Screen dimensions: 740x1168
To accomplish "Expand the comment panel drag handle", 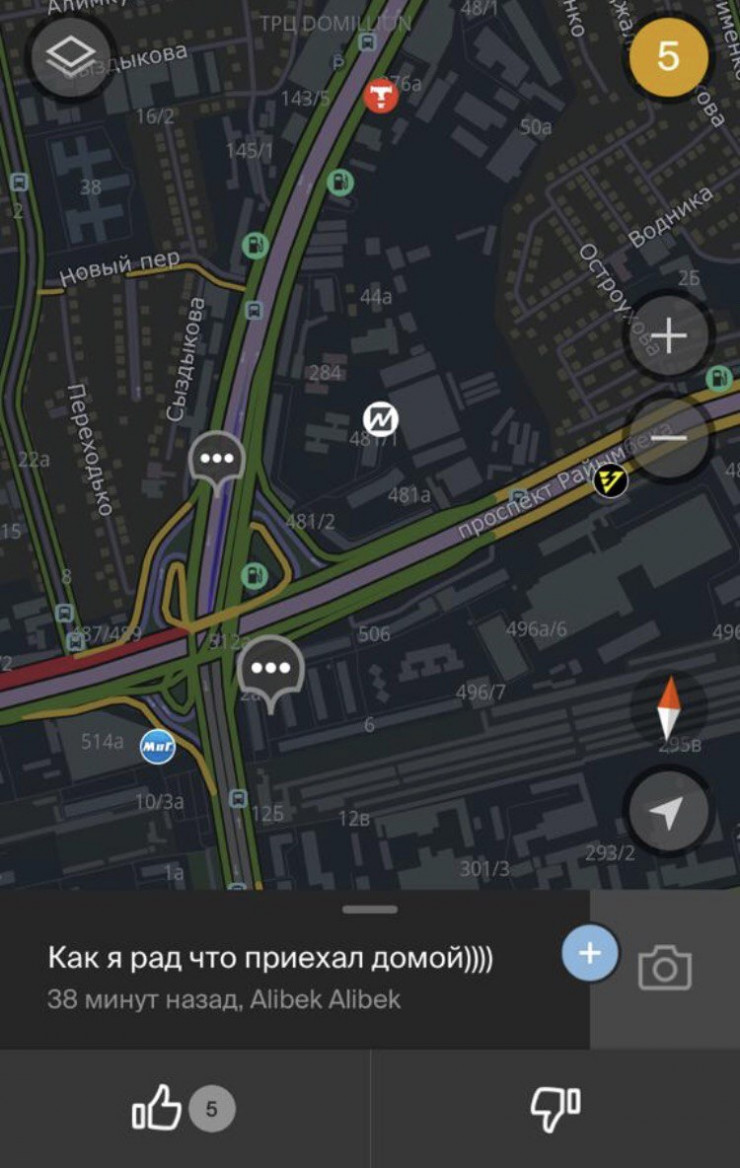I will coord(370,909).
